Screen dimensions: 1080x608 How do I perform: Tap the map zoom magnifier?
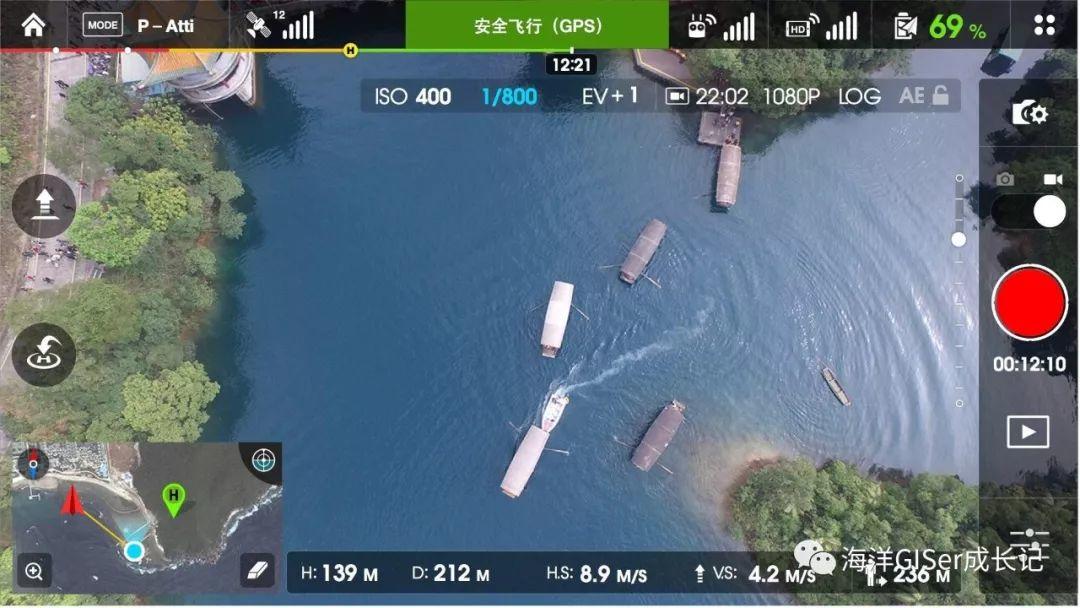[33, 571]
